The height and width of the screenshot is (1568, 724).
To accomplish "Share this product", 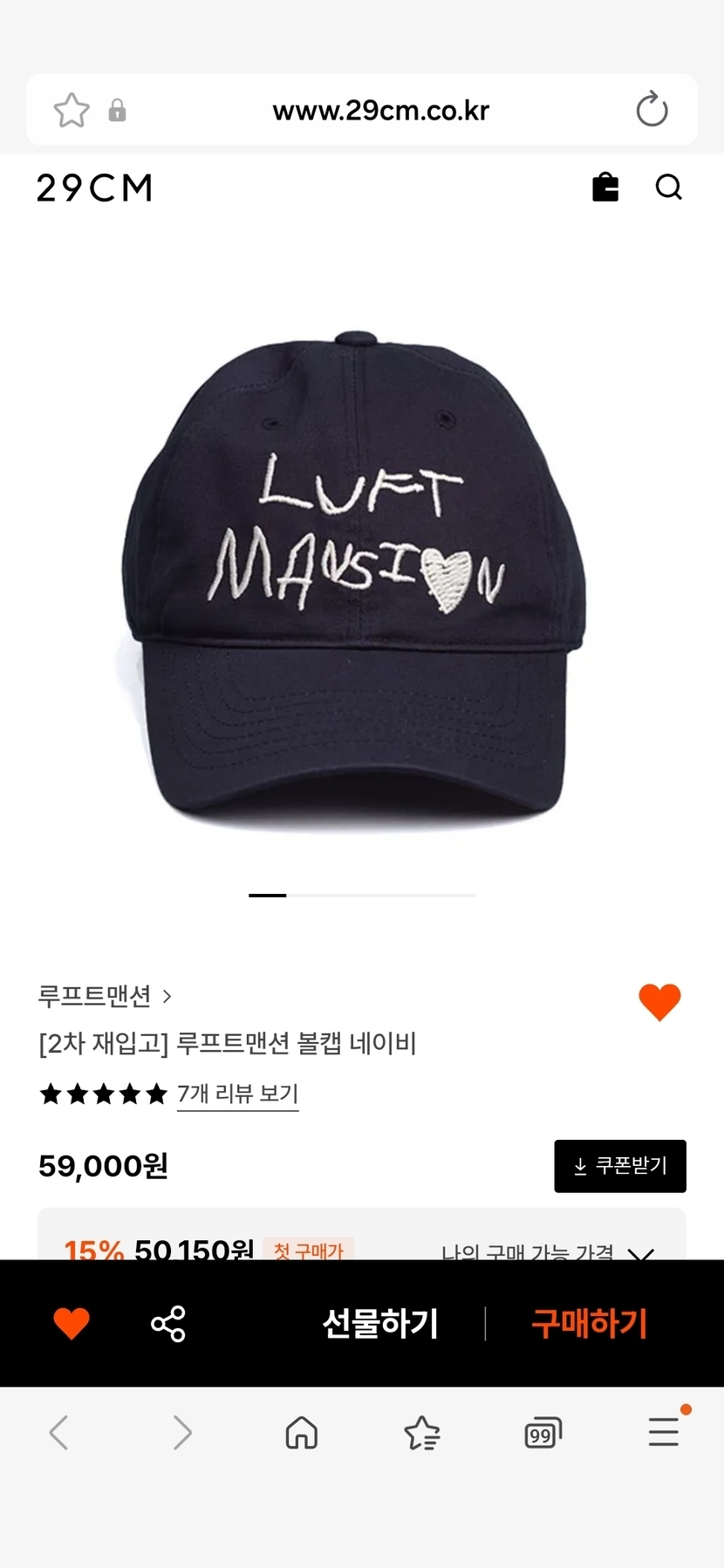I will point(168,1324).
